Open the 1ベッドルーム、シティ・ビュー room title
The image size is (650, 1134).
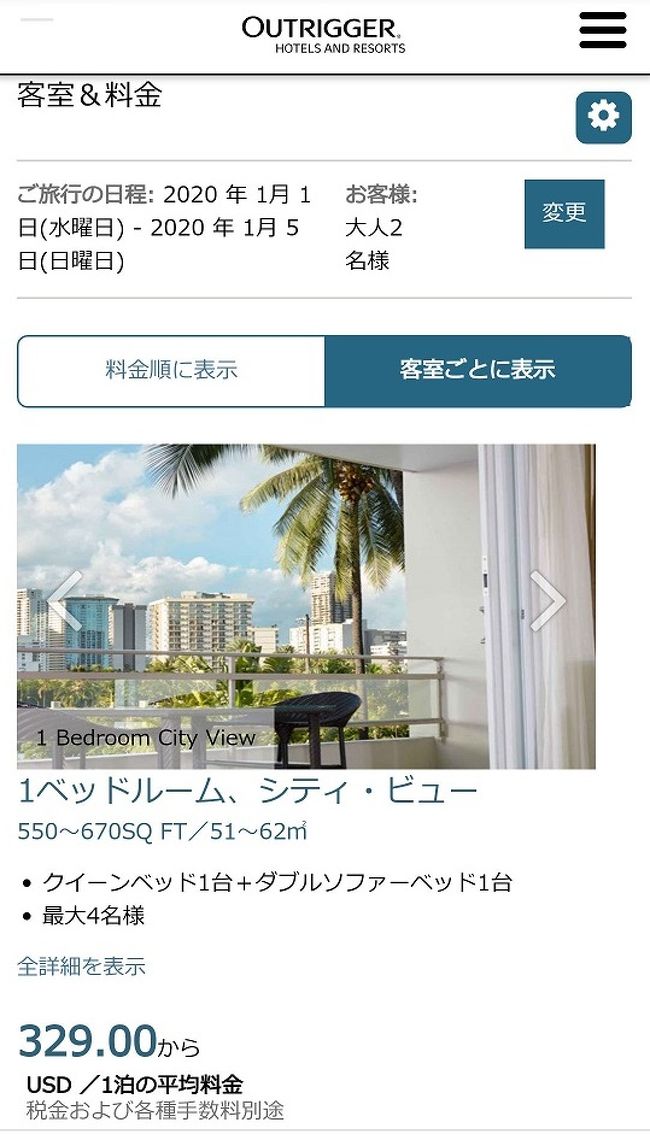pos(248,791)
